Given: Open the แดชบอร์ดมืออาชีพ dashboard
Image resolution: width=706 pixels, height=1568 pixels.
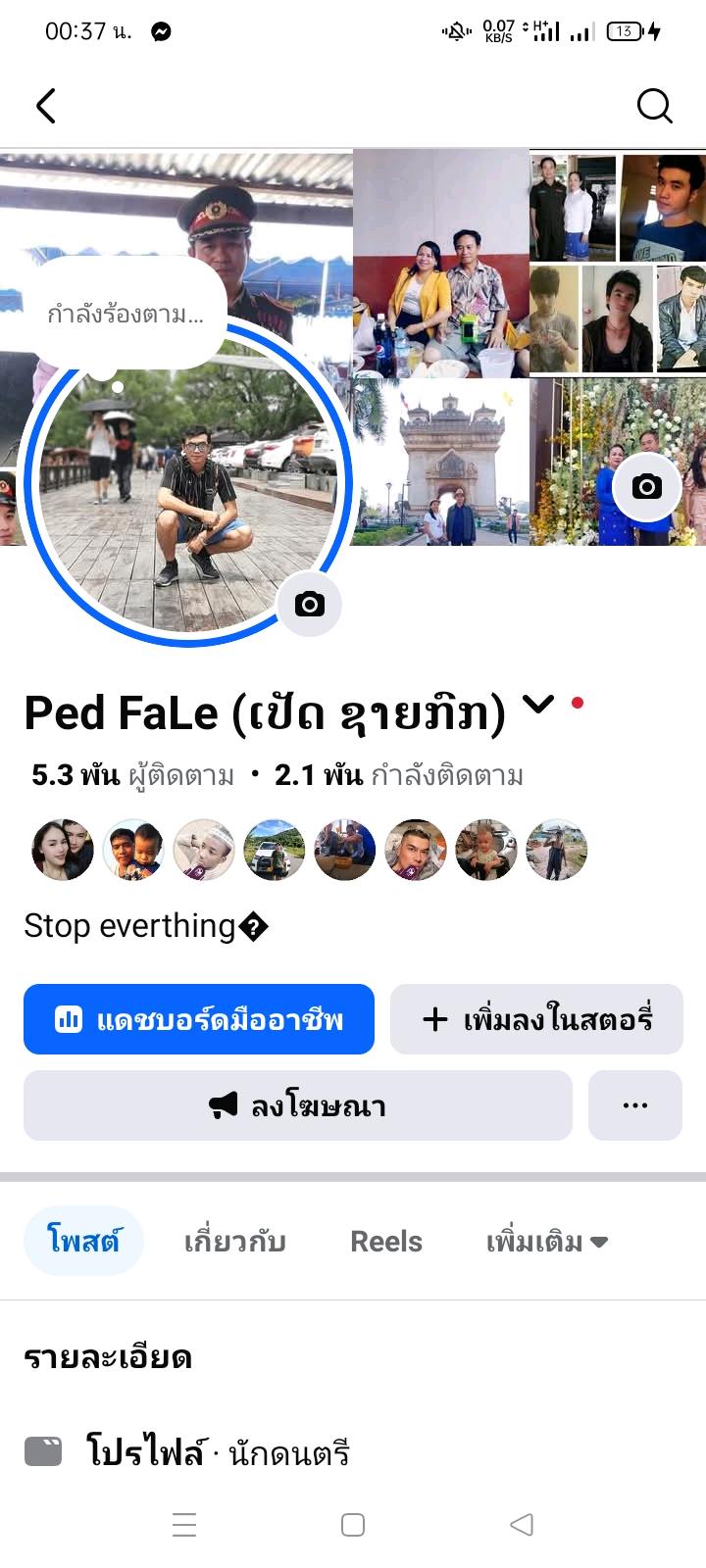Looking at the screenshot, I should [x=199, y=1019].
